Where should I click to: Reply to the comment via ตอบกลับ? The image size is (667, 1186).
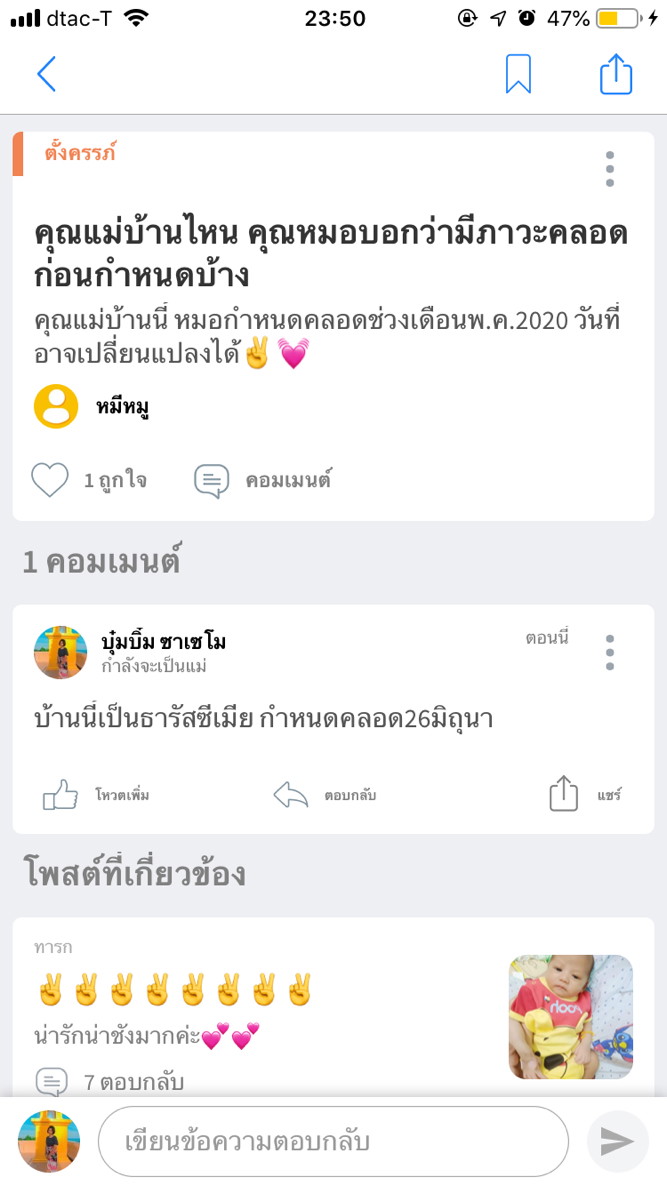[x=325, y=796]
